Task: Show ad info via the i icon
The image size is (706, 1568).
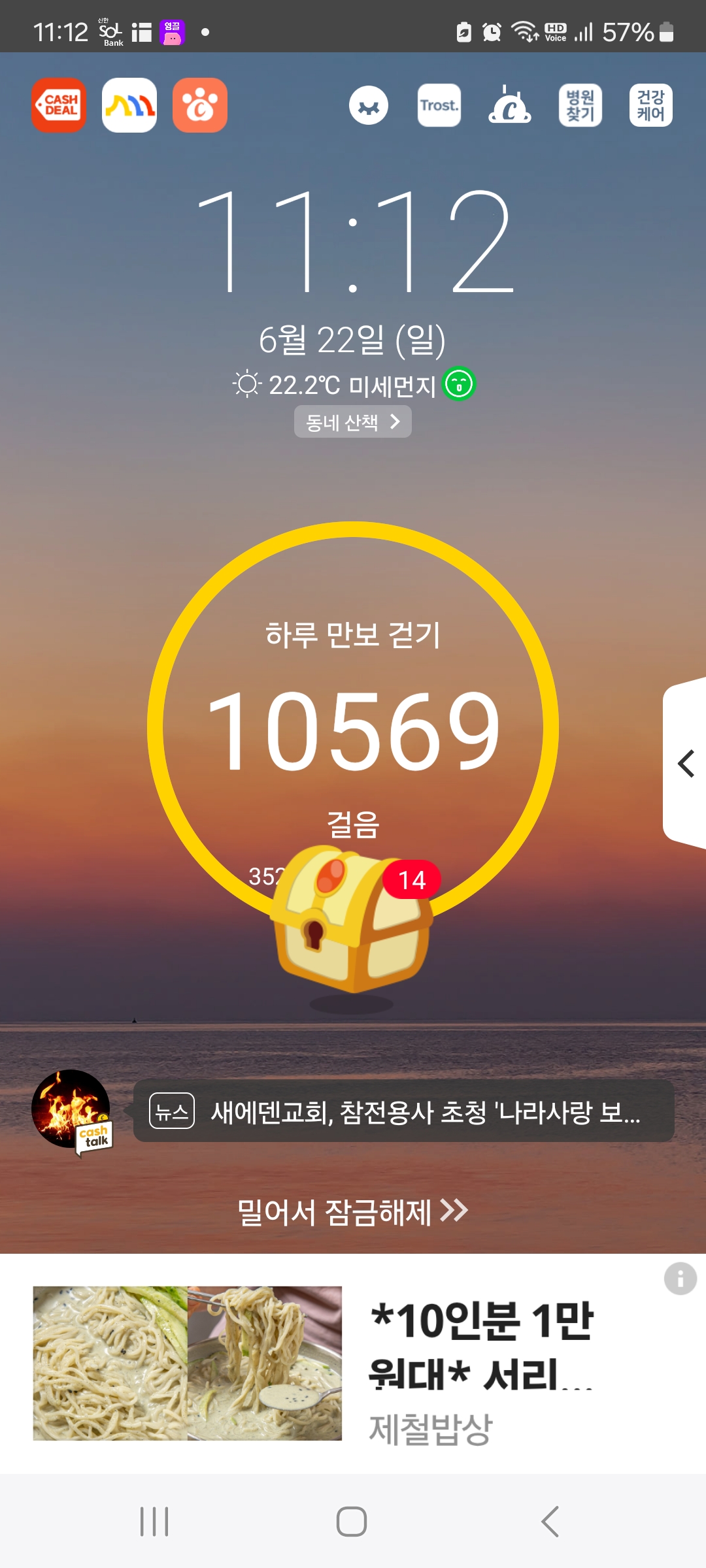Action: click(680, 1279)
